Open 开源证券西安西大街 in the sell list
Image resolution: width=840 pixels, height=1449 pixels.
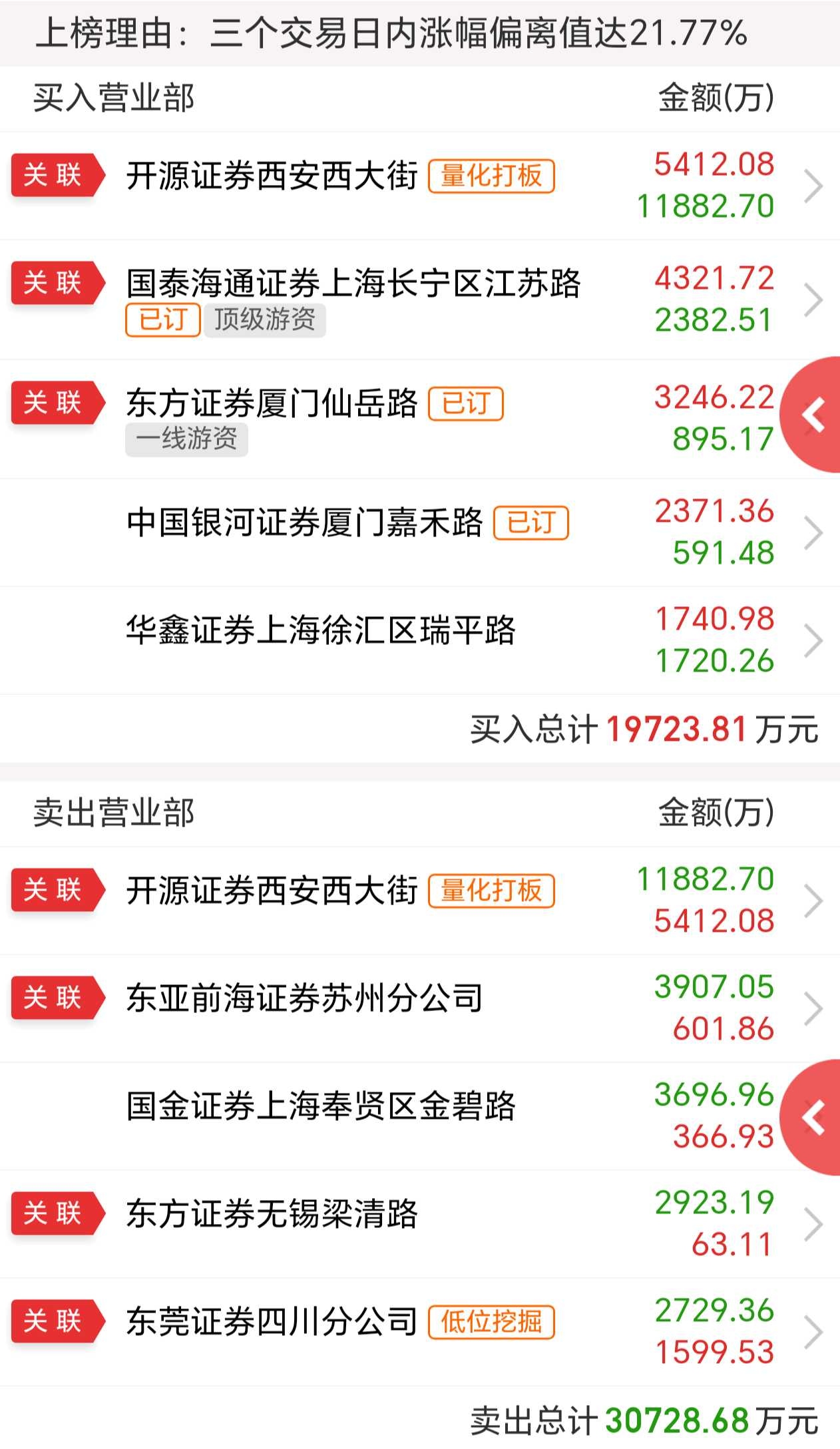[272, 891]
